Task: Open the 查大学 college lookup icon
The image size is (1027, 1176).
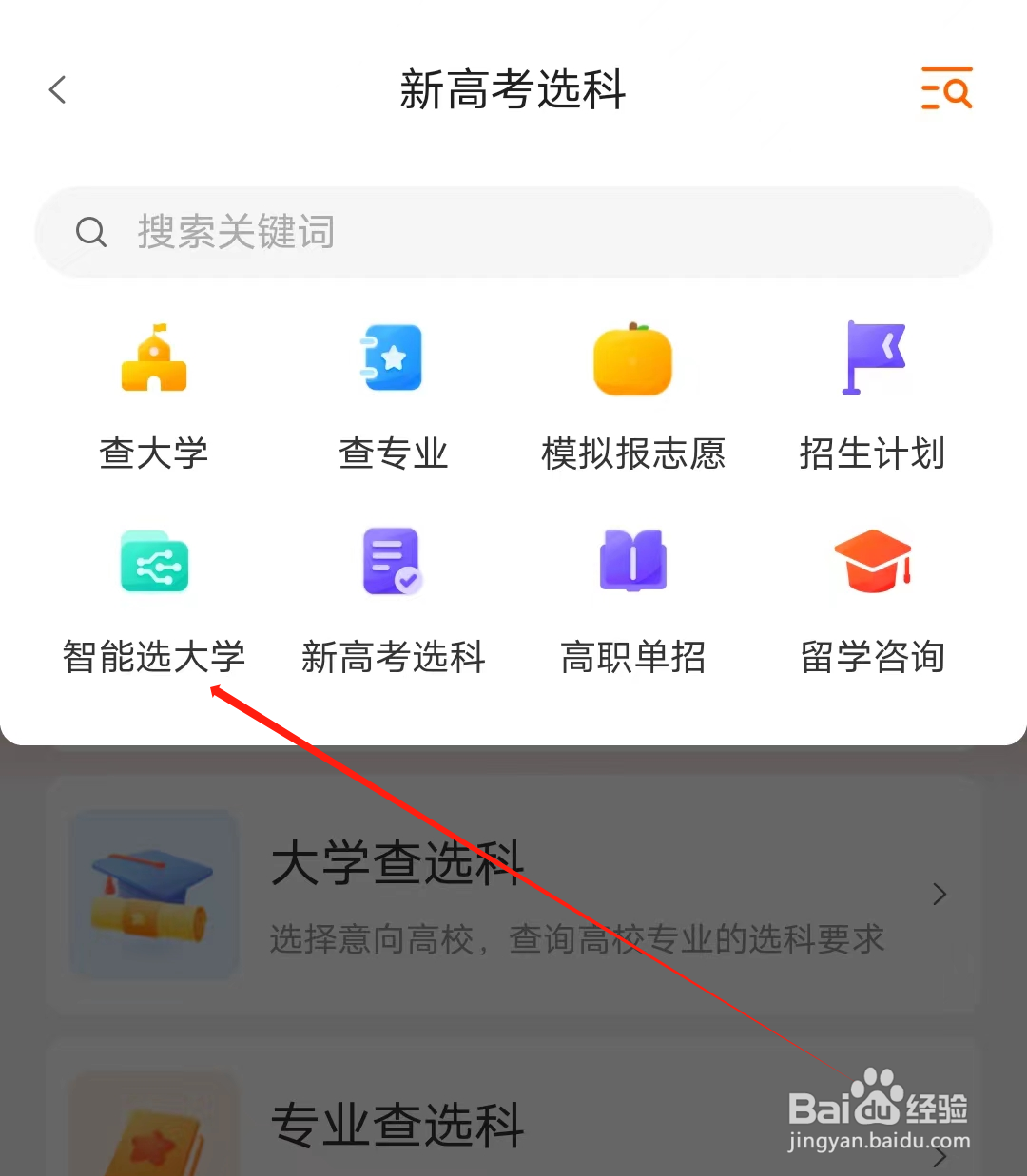Action: click(x=153, y=359)
